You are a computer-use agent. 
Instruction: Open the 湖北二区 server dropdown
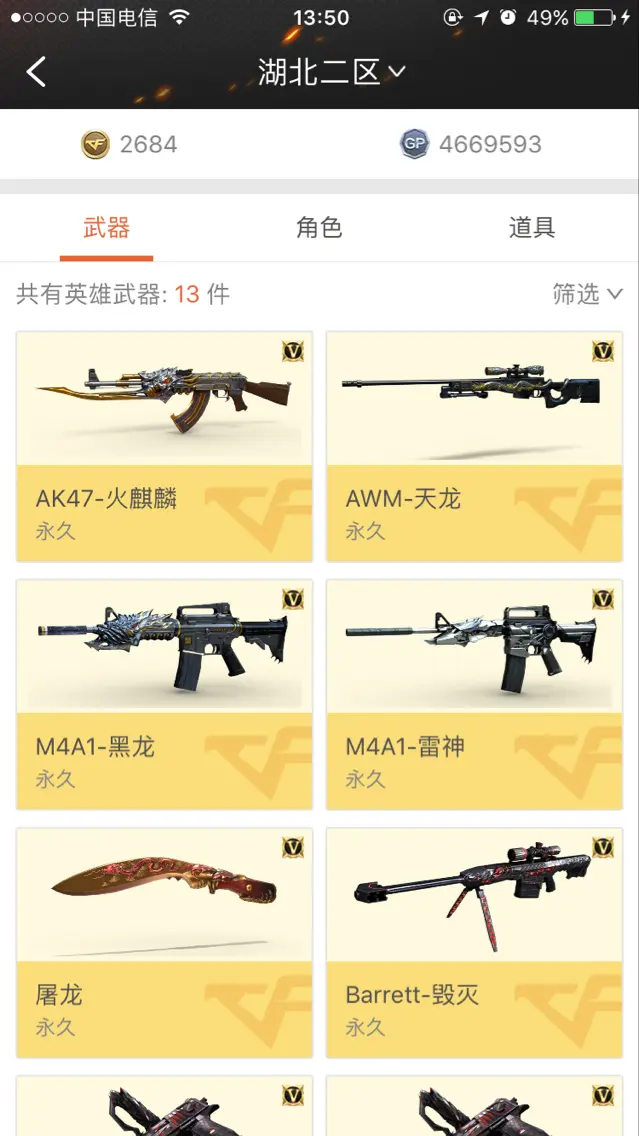point(331,72)
